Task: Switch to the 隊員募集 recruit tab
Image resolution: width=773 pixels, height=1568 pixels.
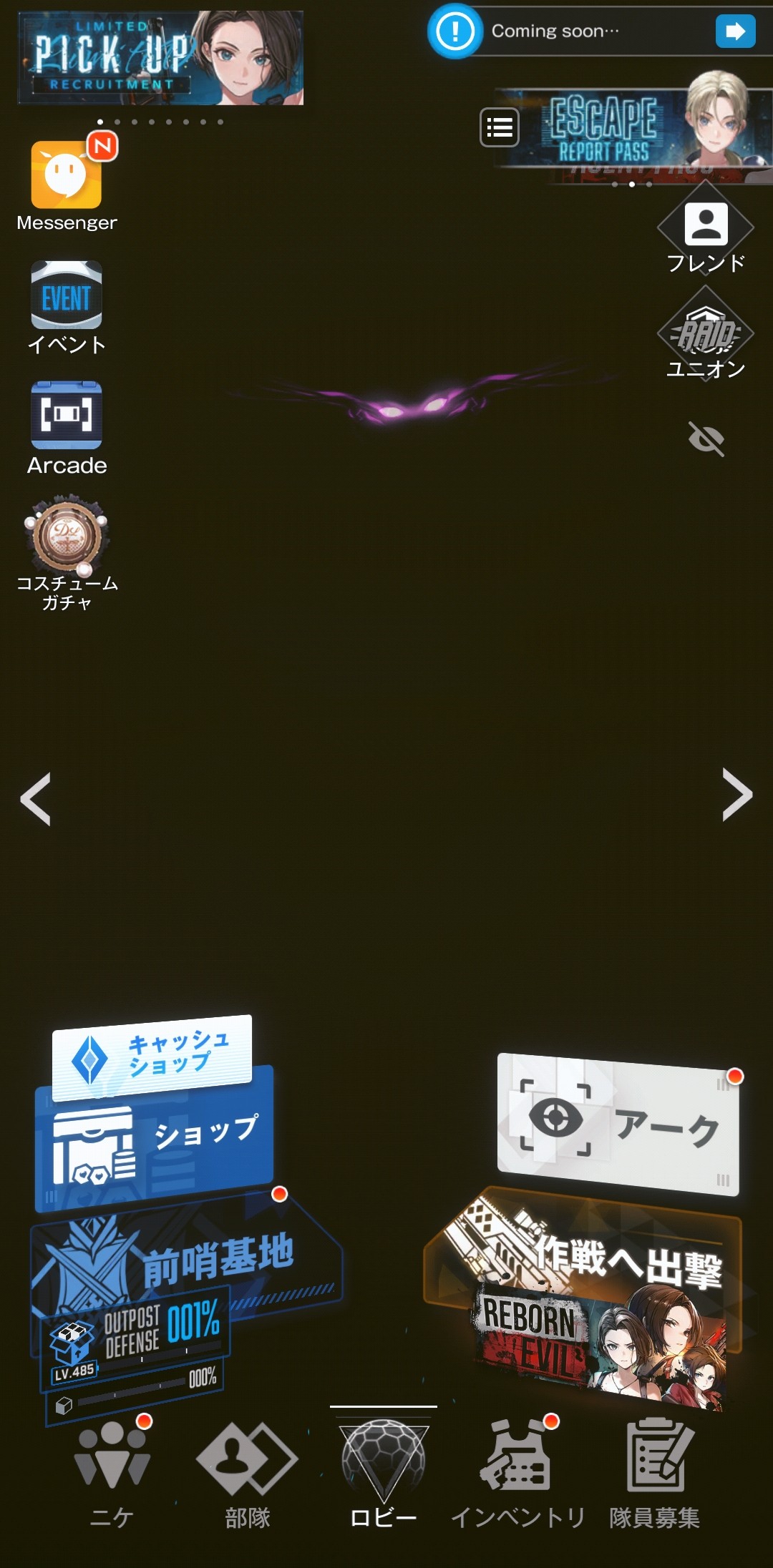Action: [655, 1474]
